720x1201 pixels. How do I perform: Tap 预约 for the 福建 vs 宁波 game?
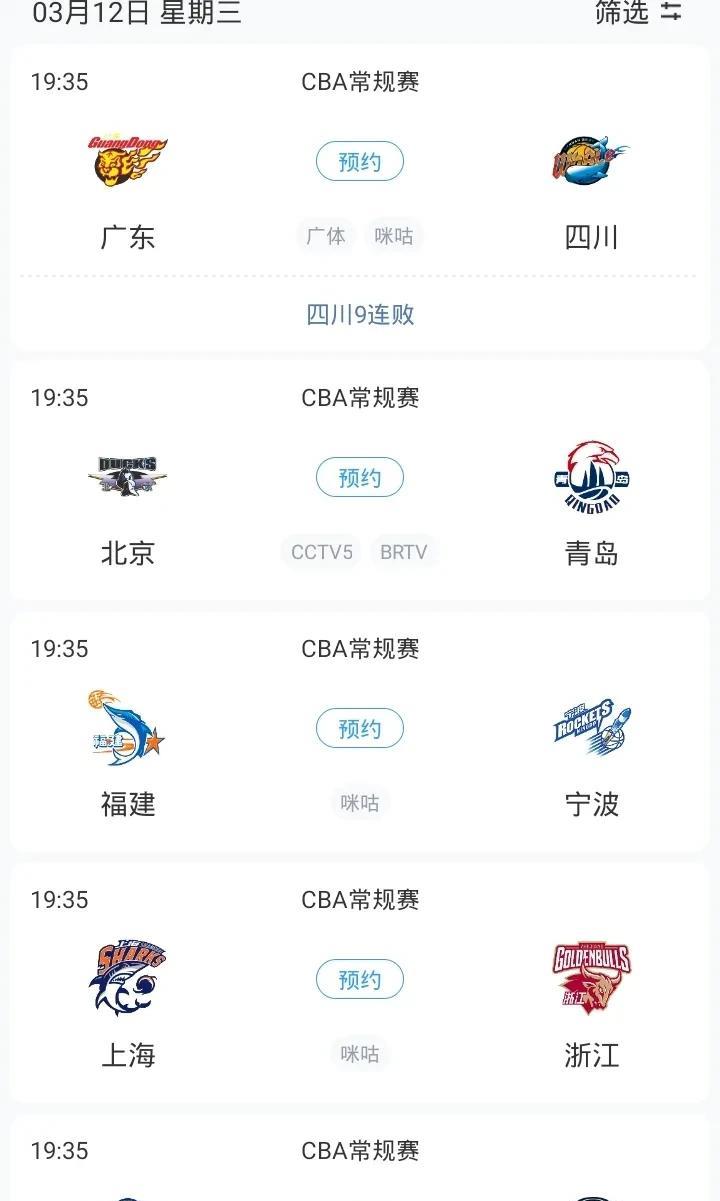pos(360,729)
